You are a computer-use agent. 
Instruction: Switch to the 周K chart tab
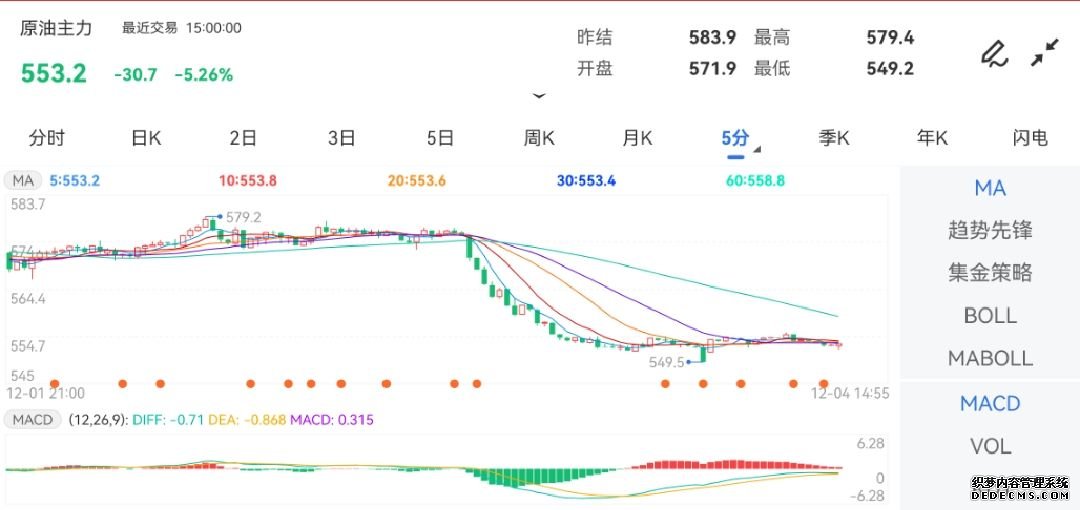pos(539,138)
